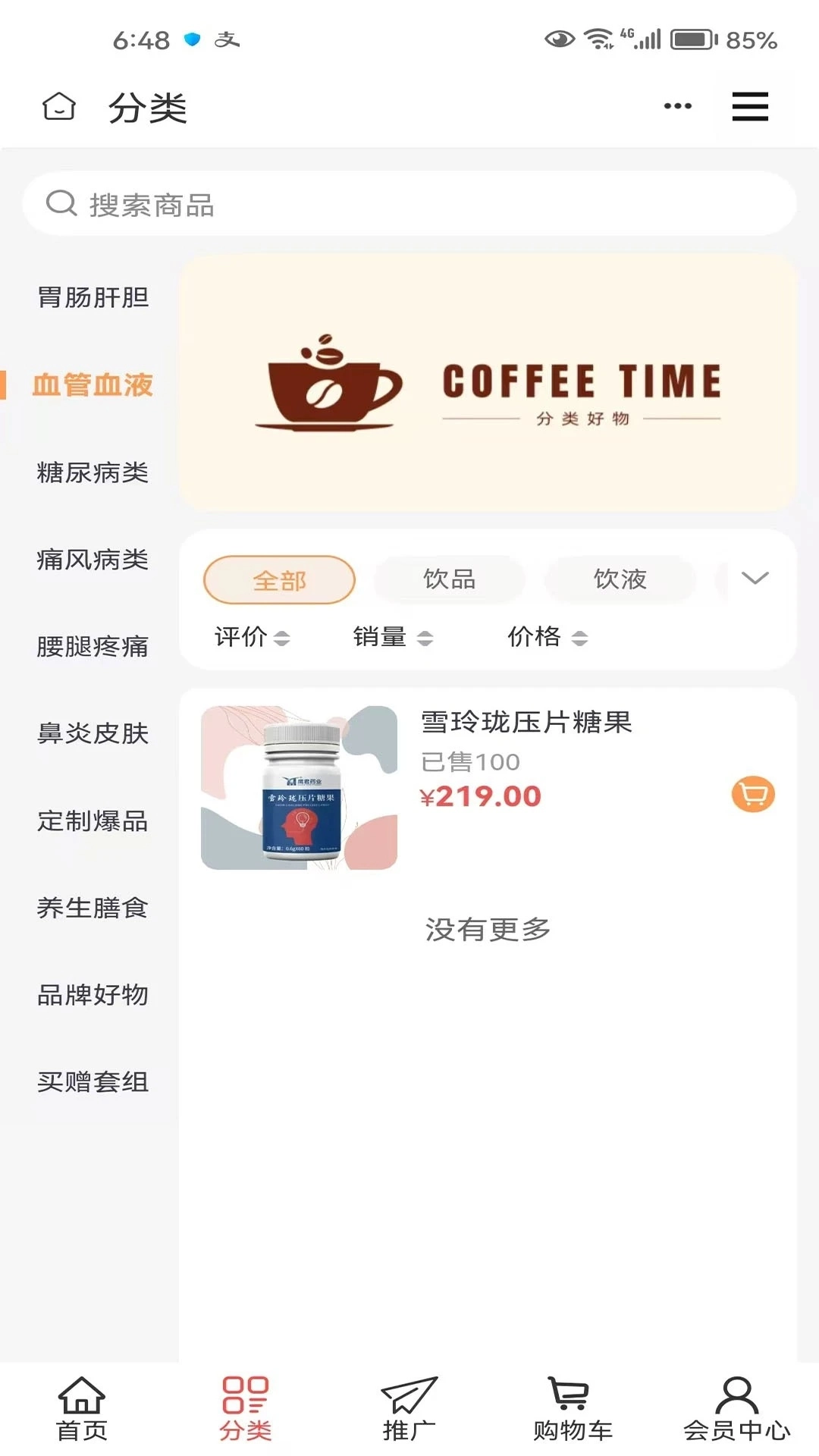
Task: Tap the 搜索商品 search box
Action: click(409, 204)
